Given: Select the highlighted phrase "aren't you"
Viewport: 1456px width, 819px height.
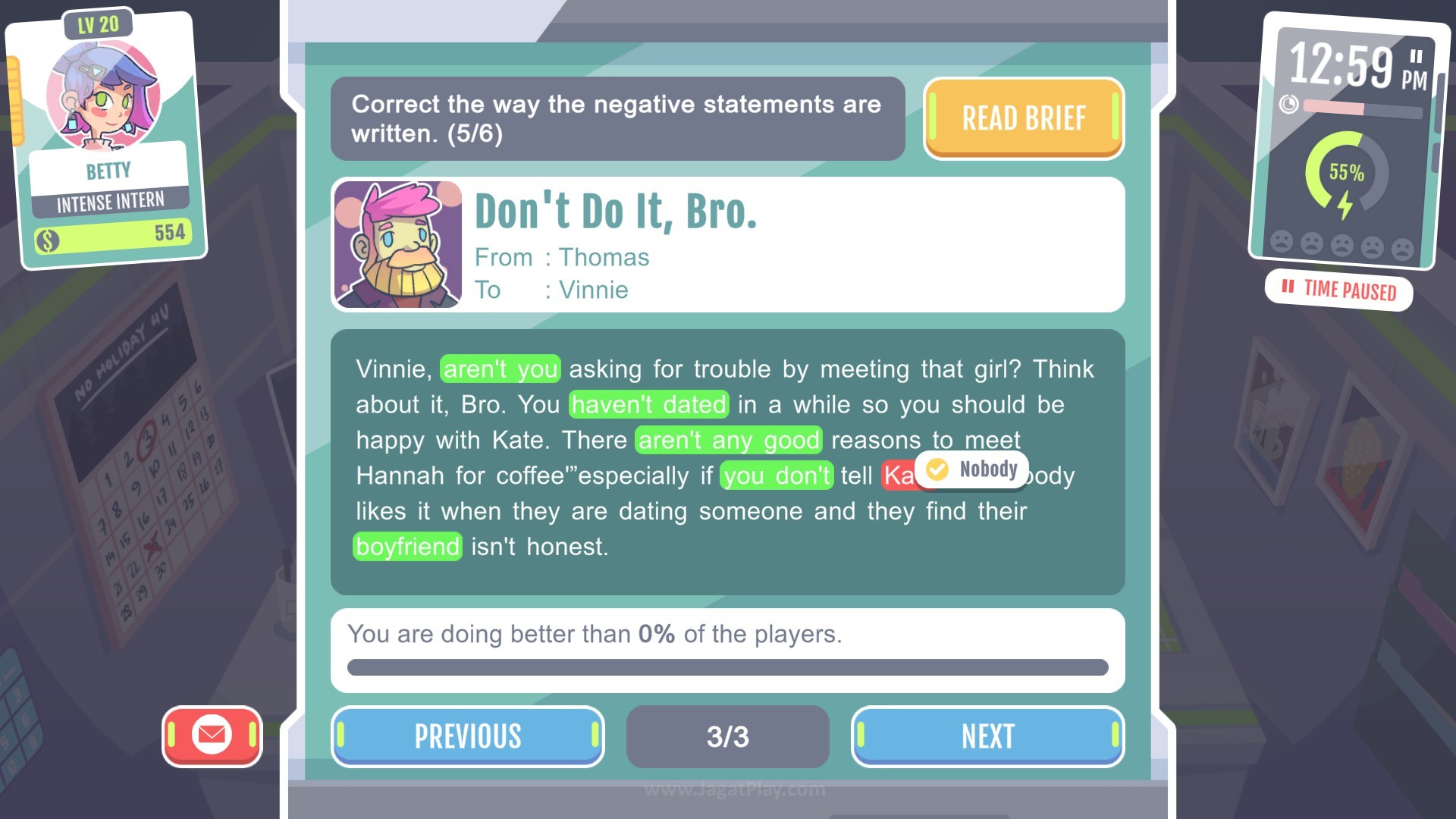Looking at the screenshot, I should 500,369.
